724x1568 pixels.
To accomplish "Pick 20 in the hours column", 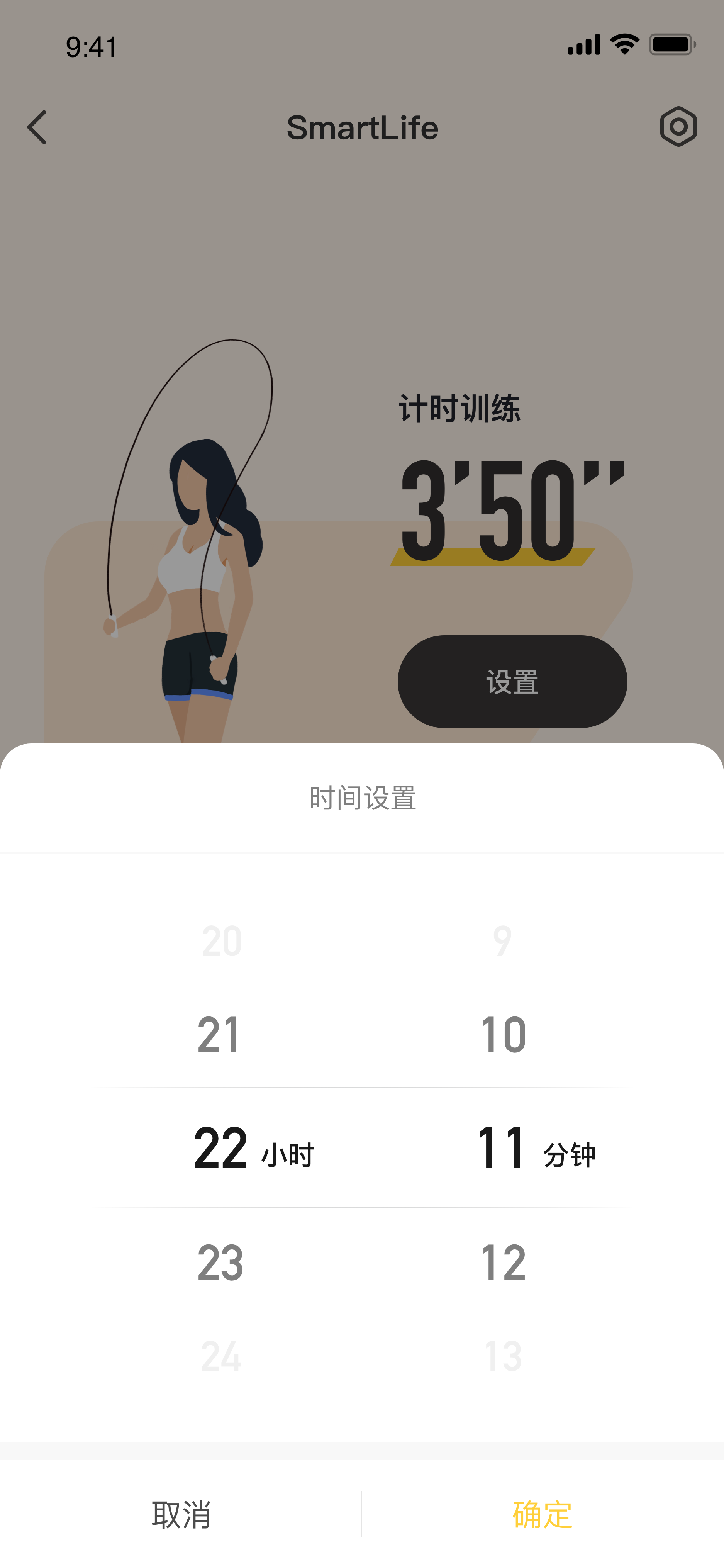I will pos(222,941).
